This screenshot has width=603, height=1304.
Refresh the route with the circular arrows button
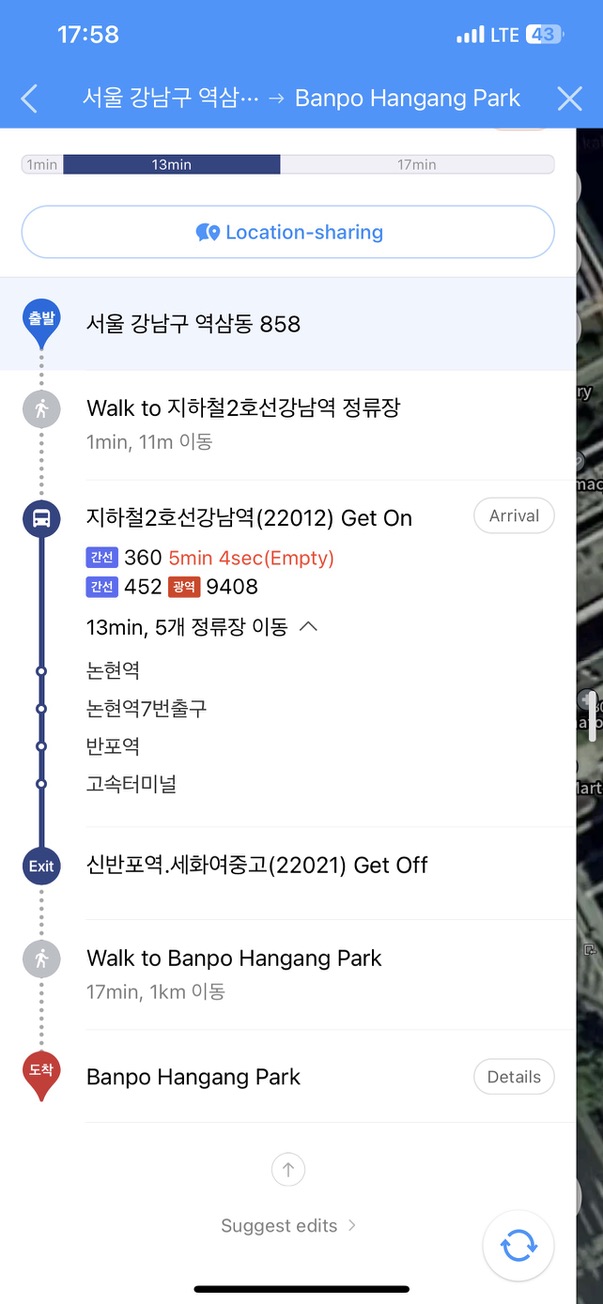coord(518,1246)
